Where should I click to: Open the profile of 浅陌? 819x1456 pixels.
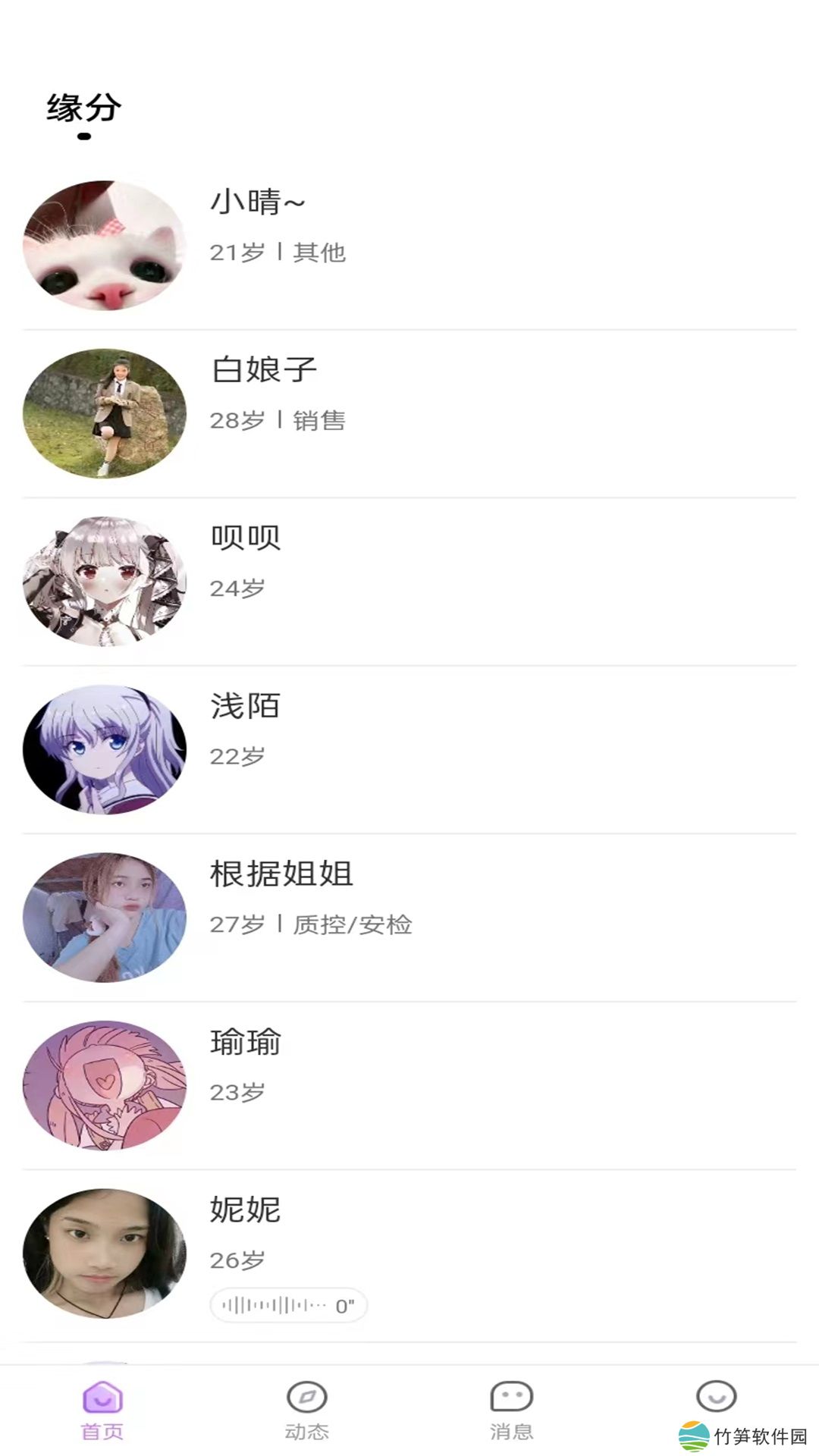[x=409, y=749]
